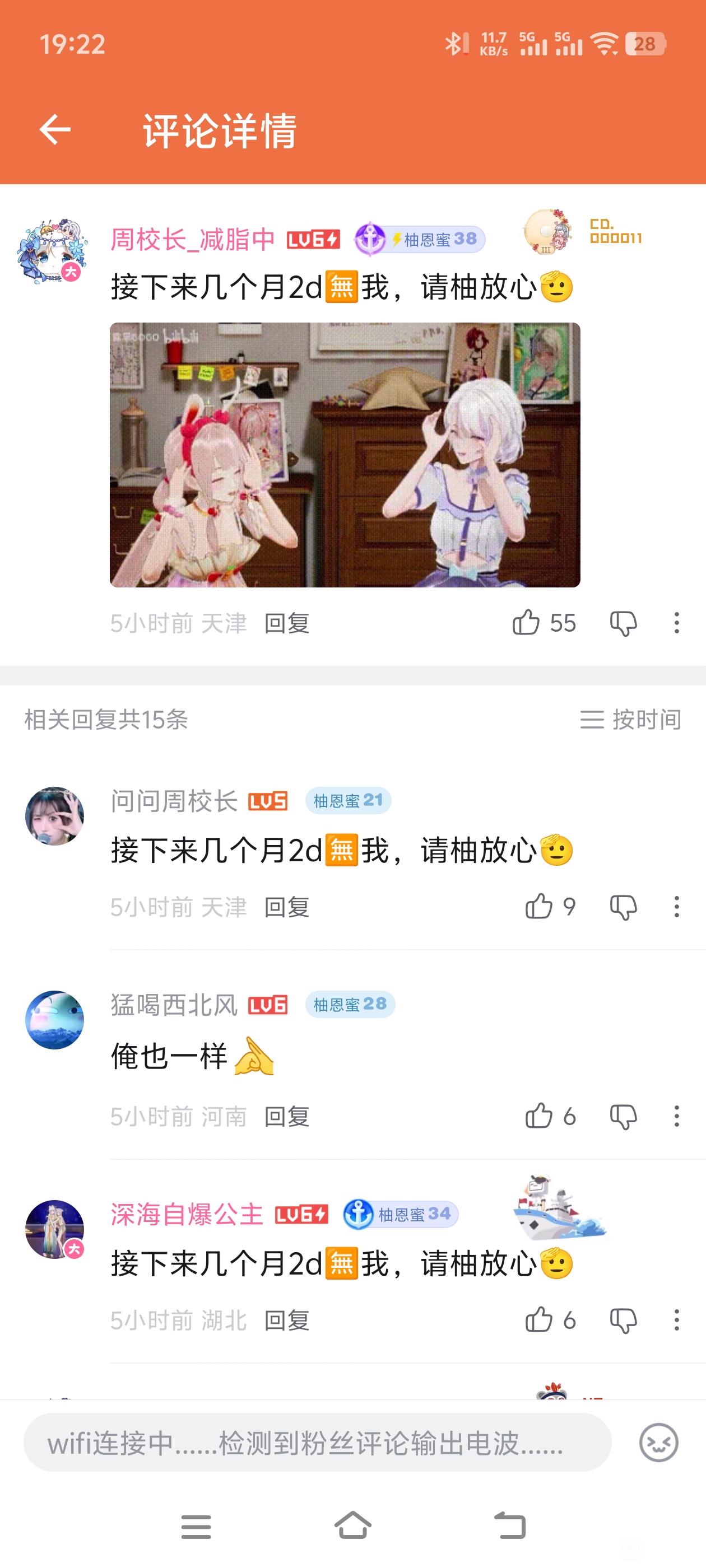Open more options for 问问周校长's reply
Screen dimensions: 706x1568
click(x=676, y=907)
